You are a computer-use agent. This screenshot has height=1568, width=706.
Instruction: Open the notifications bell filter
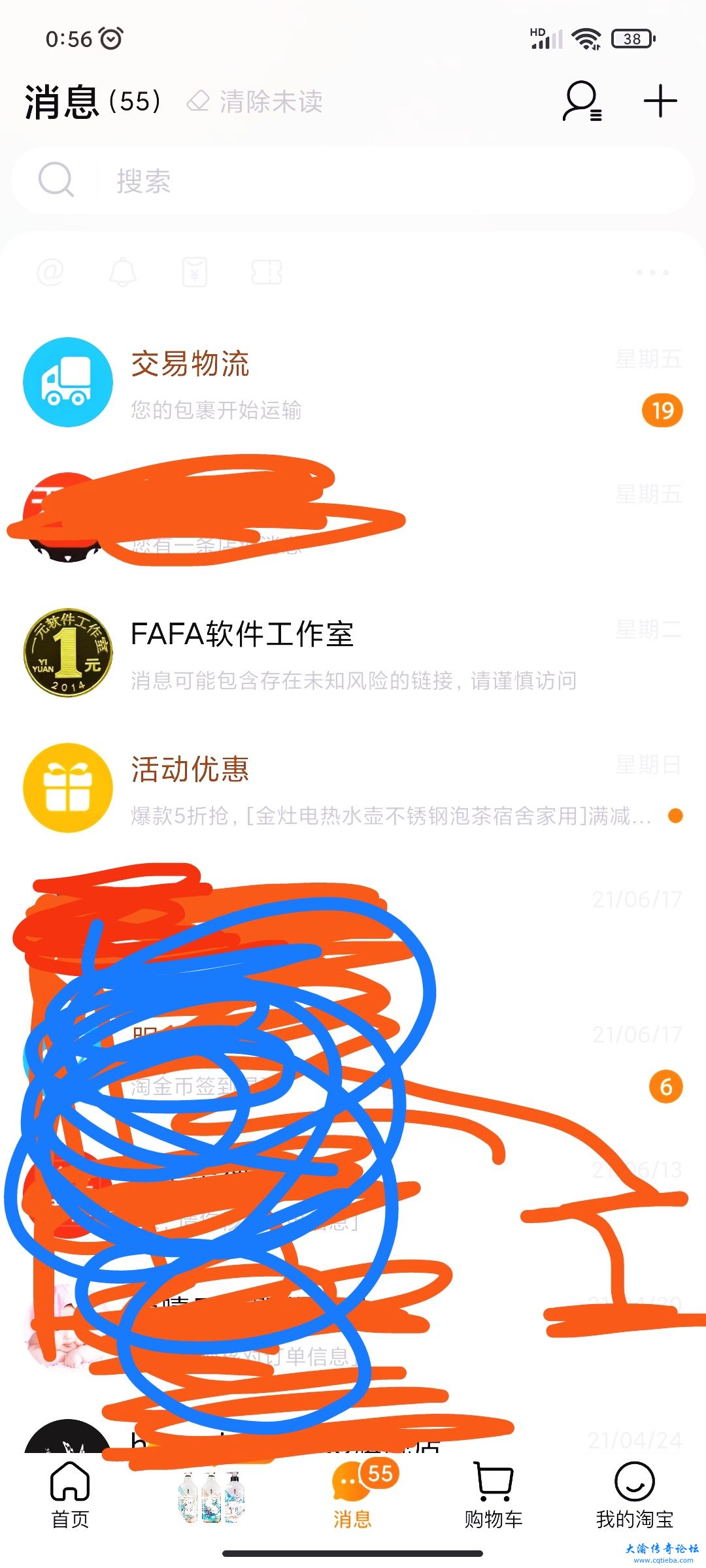coord(122,271)
